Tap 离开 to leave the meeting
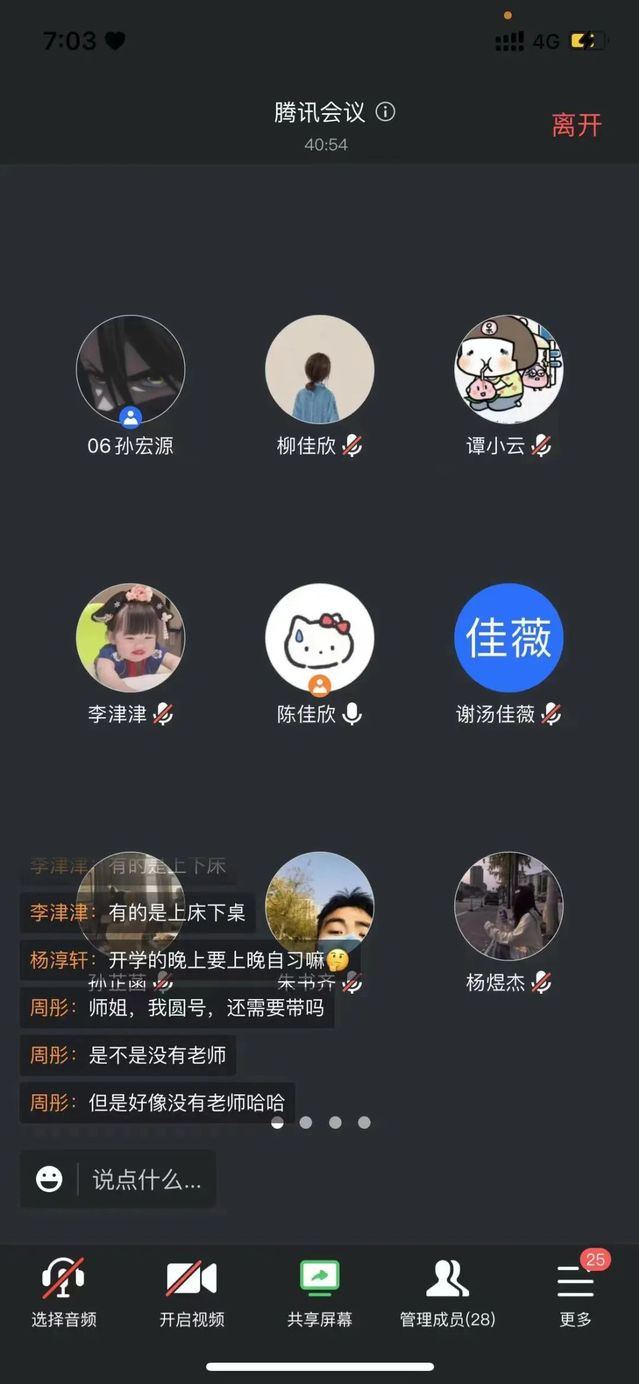The image size is (639, 1384). point(577,125)
